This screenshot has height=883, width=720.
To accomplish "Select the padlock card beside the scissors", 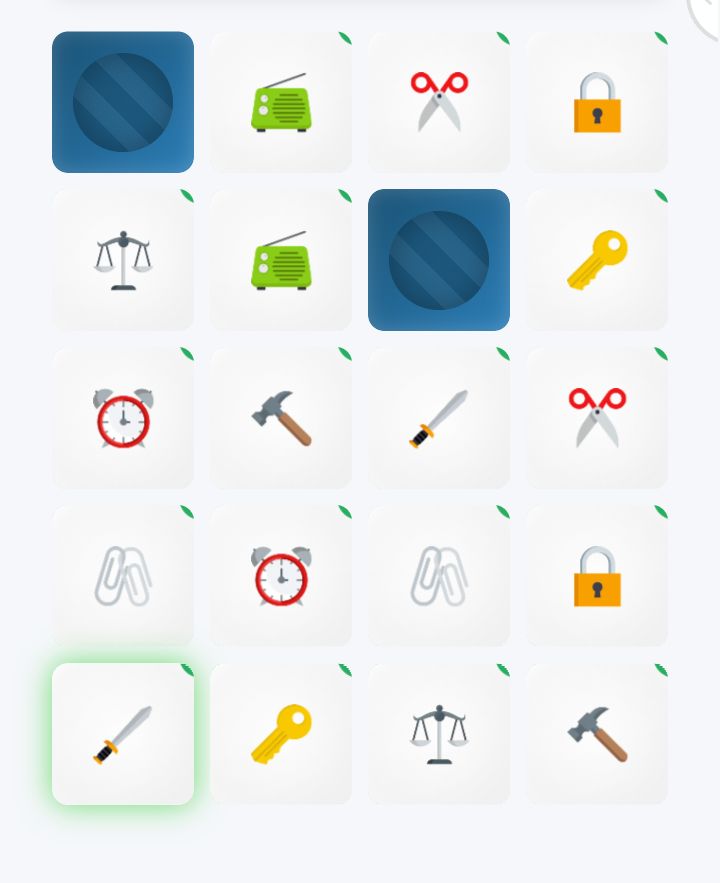I will (597, 102).
